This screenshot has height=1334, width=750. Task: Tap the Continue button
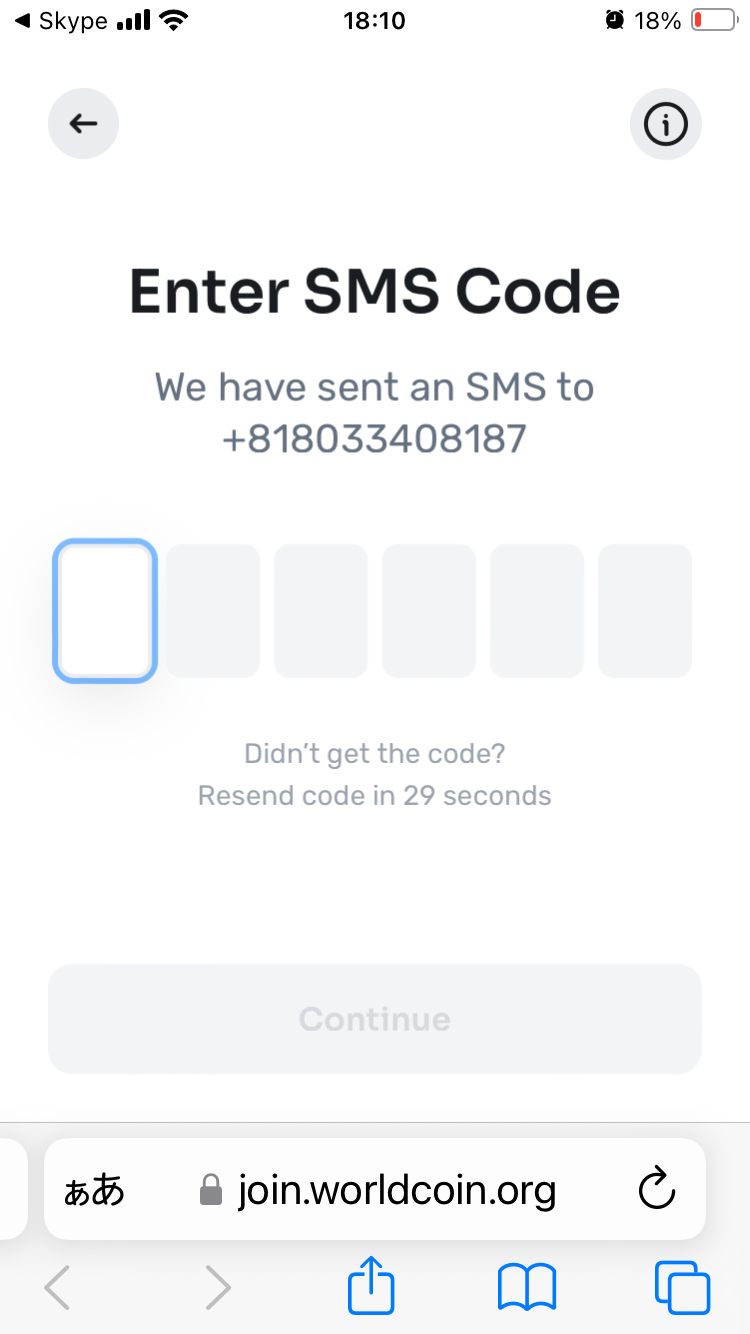click(x=375, y=1019)
